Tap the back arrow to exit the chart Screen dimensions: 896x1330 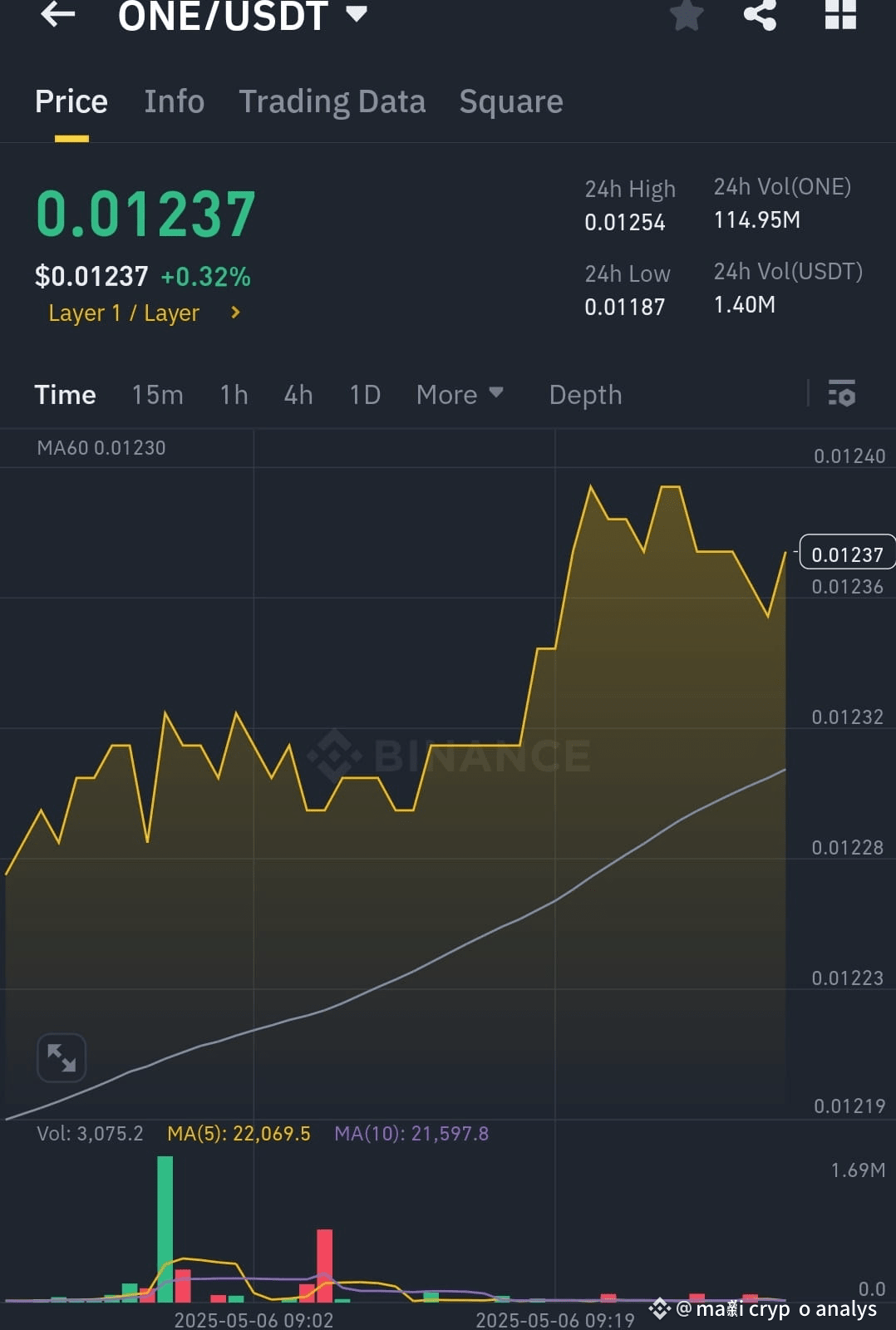(x=57, y=15)
